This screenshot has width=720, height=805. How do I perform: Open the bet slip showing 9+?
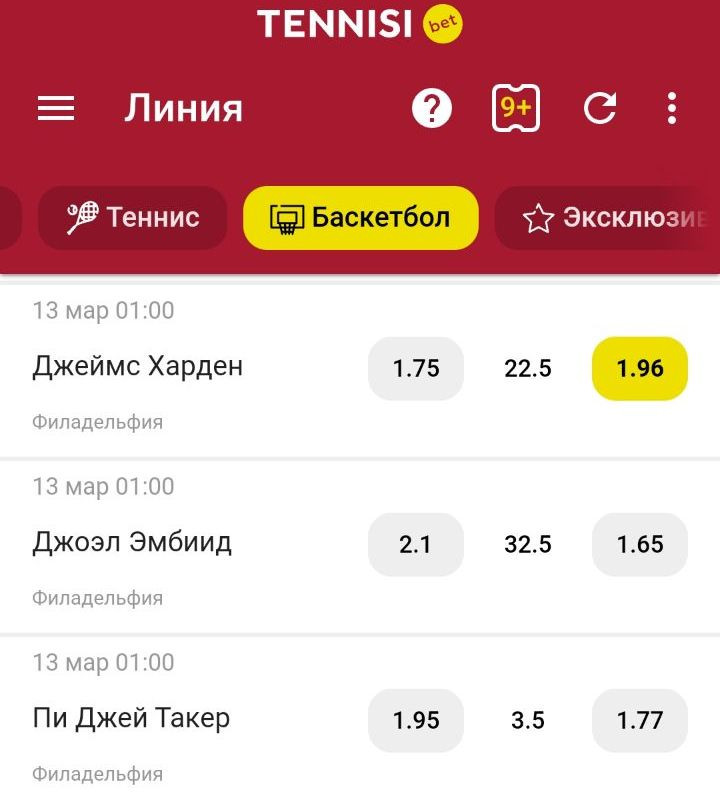click(x=516, y=108)
